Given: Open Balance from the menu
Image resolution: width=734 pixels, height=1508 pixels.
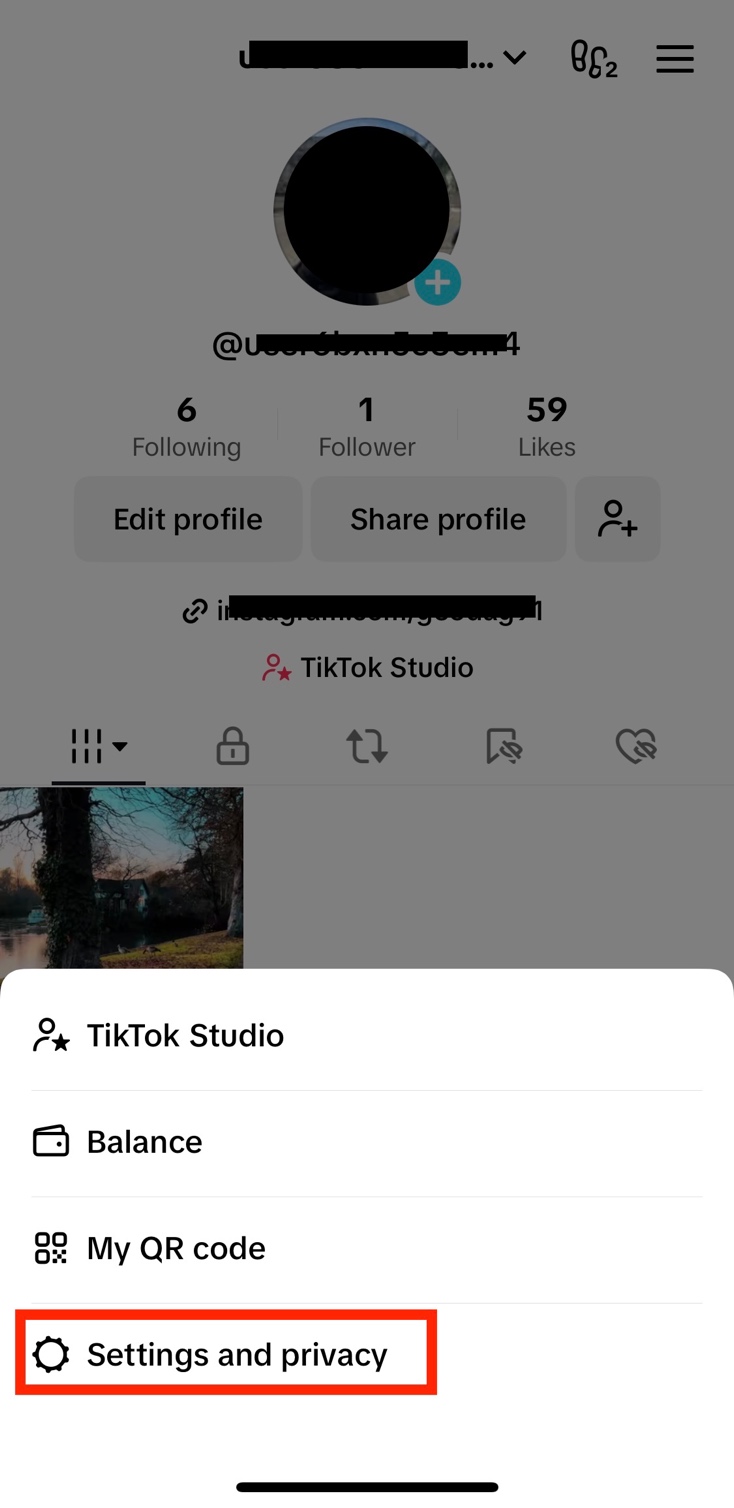Looking at the screenshot, I should 143,1141.
